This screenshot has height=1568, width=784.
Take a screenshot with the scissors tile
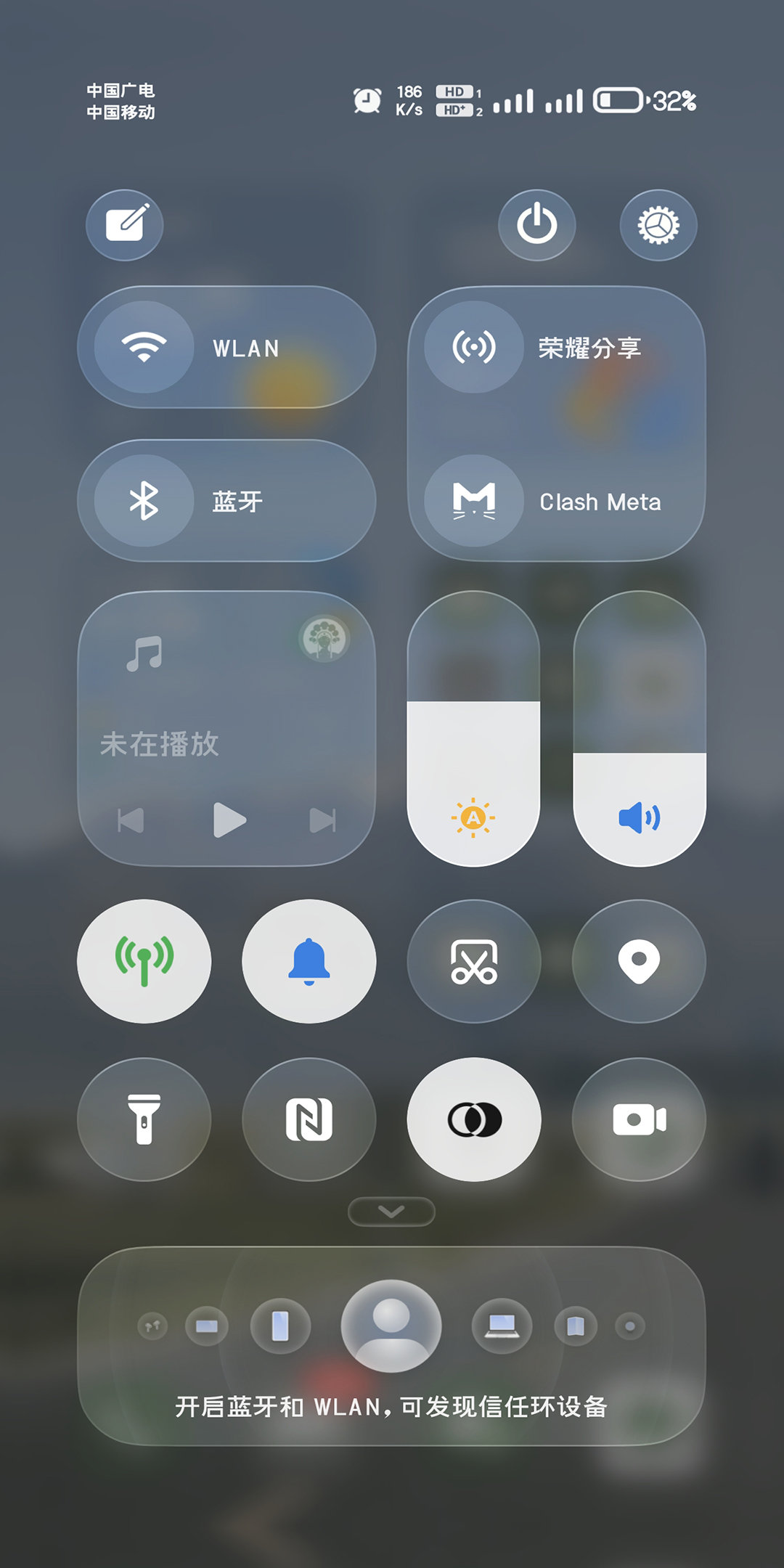[x=474, y=961]
